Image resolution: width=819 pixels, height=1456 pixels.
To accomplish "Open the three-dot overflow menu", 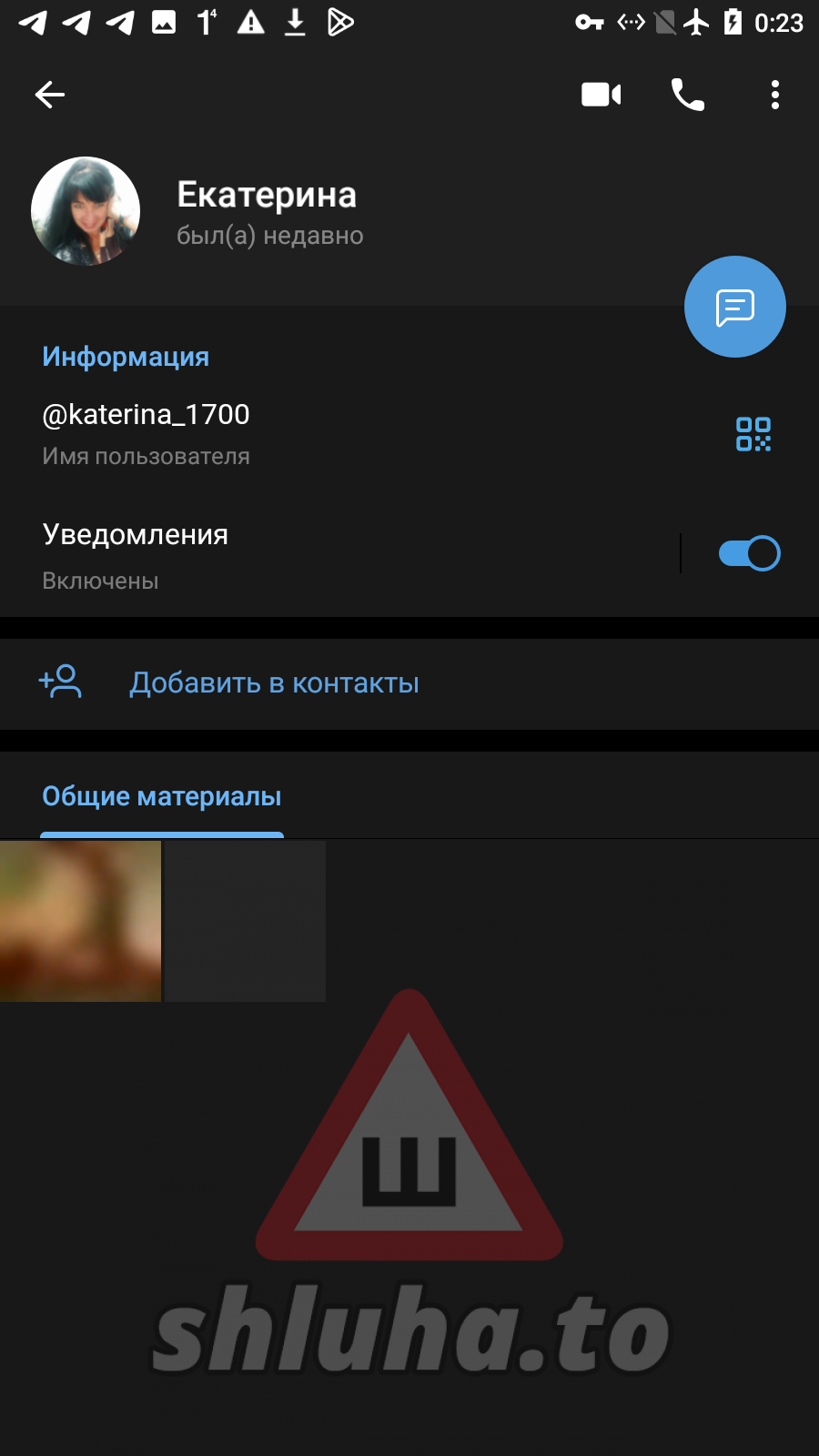I will click(775, 95).
